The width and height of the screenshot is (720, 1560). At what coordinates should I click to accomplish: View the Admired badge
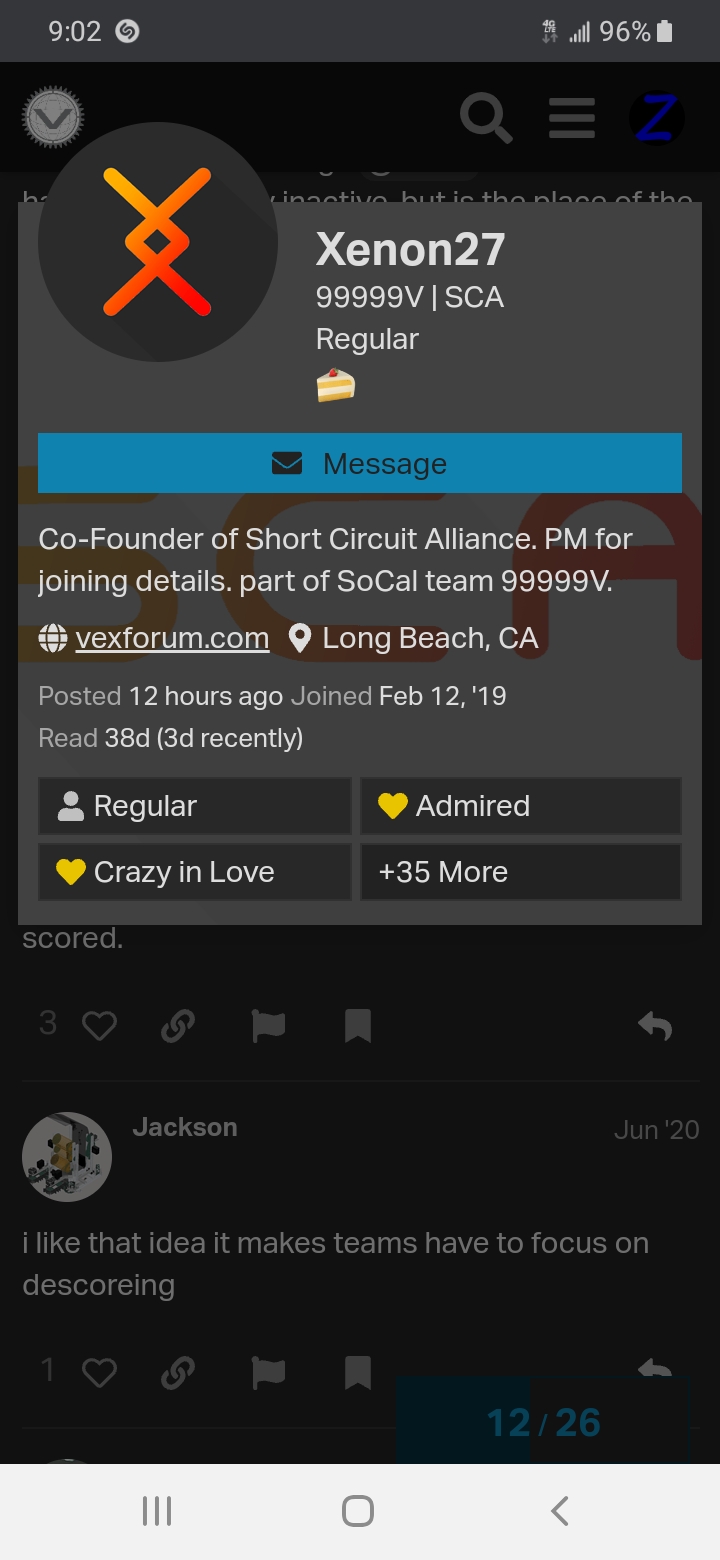click(x=521, y=806)
